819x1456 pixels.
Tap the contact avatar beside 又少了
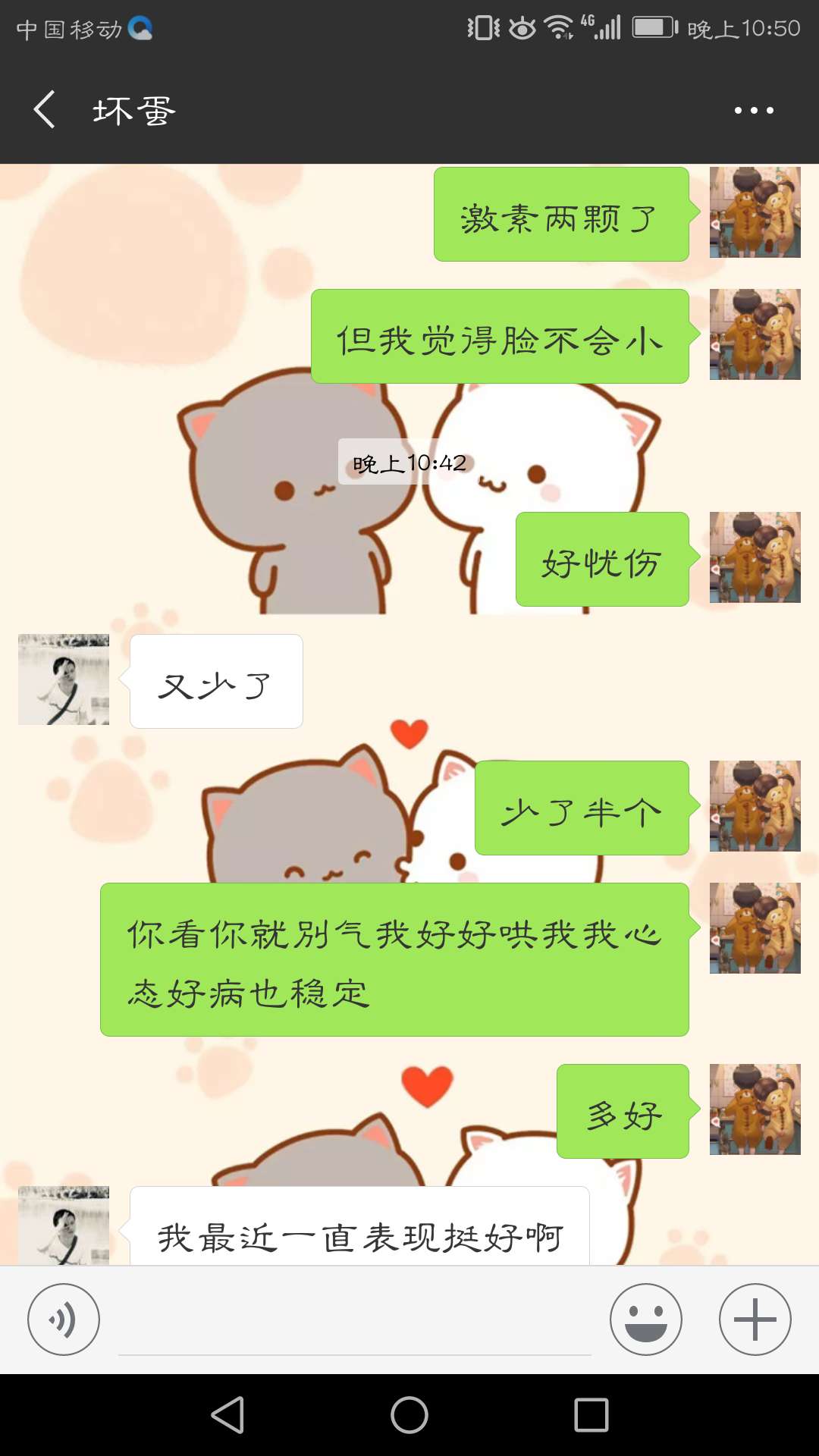[63, 680]
